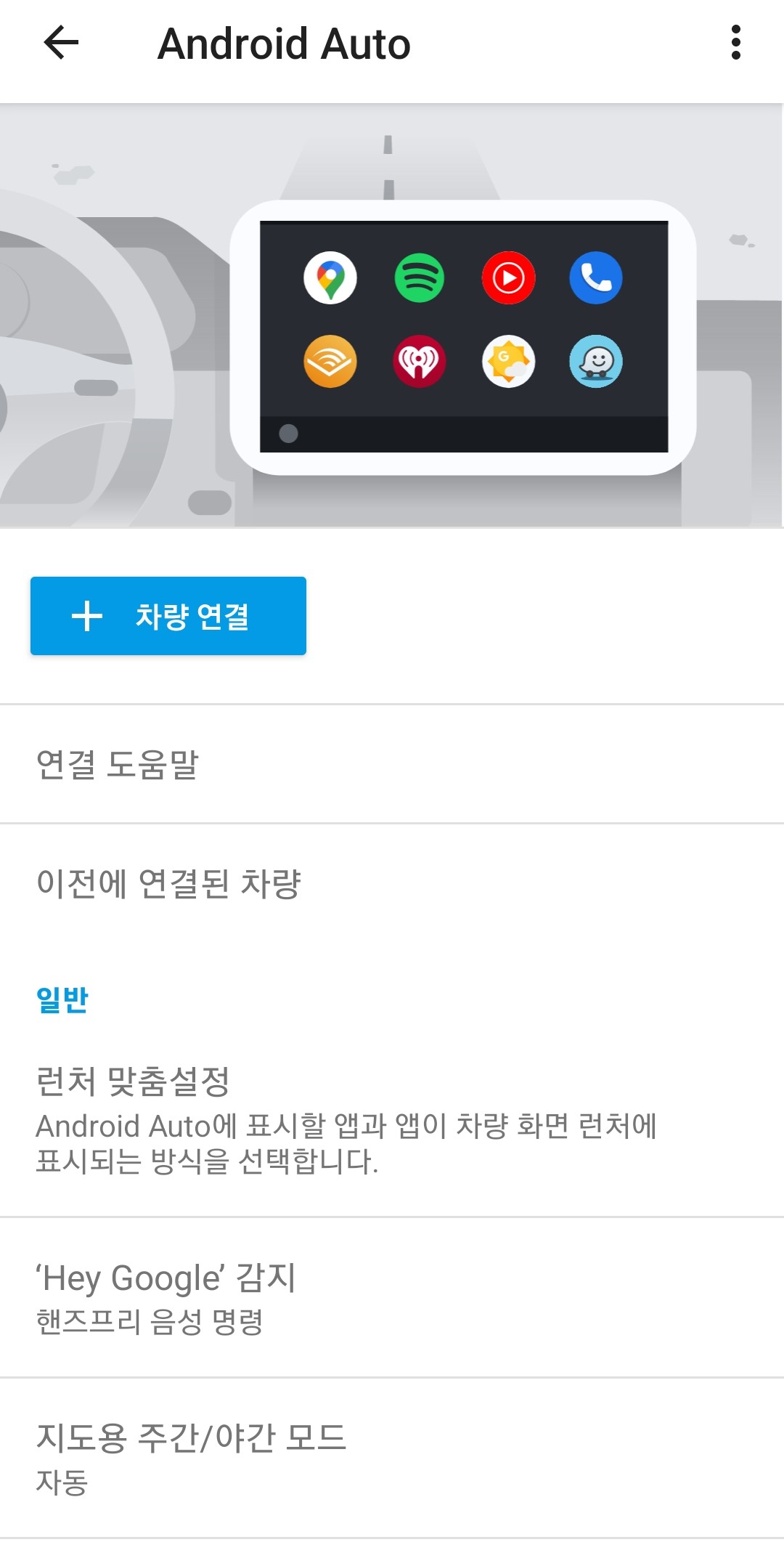The height and width of the screenshot is (1550, 784).
Task: Tap the back arrow next to Android Auto
Action: pyautogui.click(x=60, y=44)
